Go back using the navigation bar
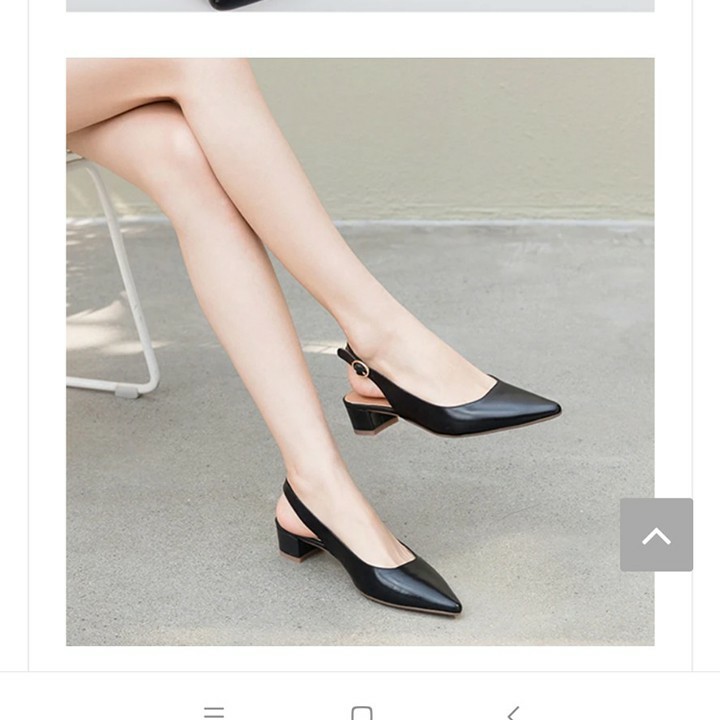Image resolution: width=720 pixels, height=720 pixels. [512, 712]
